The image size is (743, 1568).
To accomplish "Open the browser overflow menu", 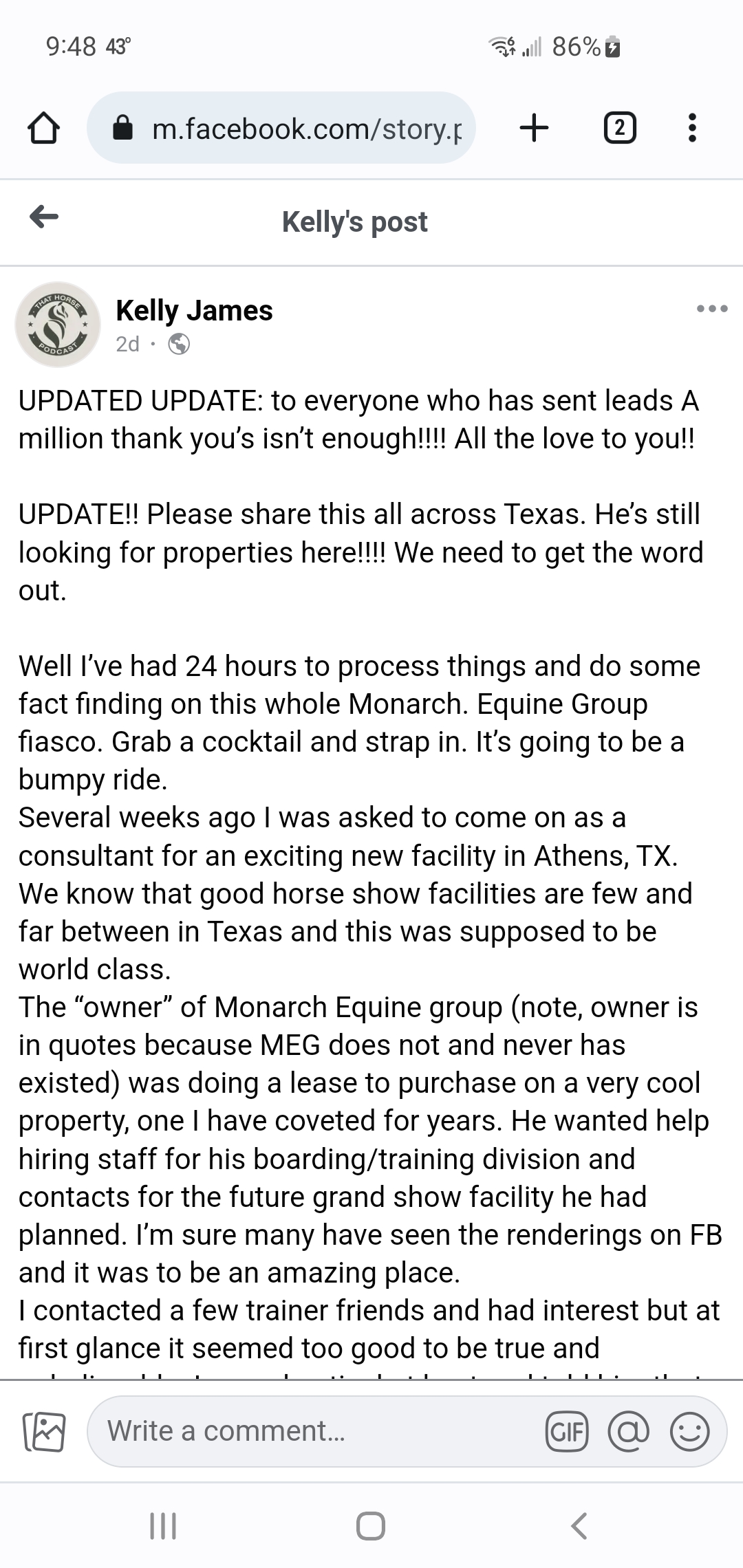I will coord(692,128).
